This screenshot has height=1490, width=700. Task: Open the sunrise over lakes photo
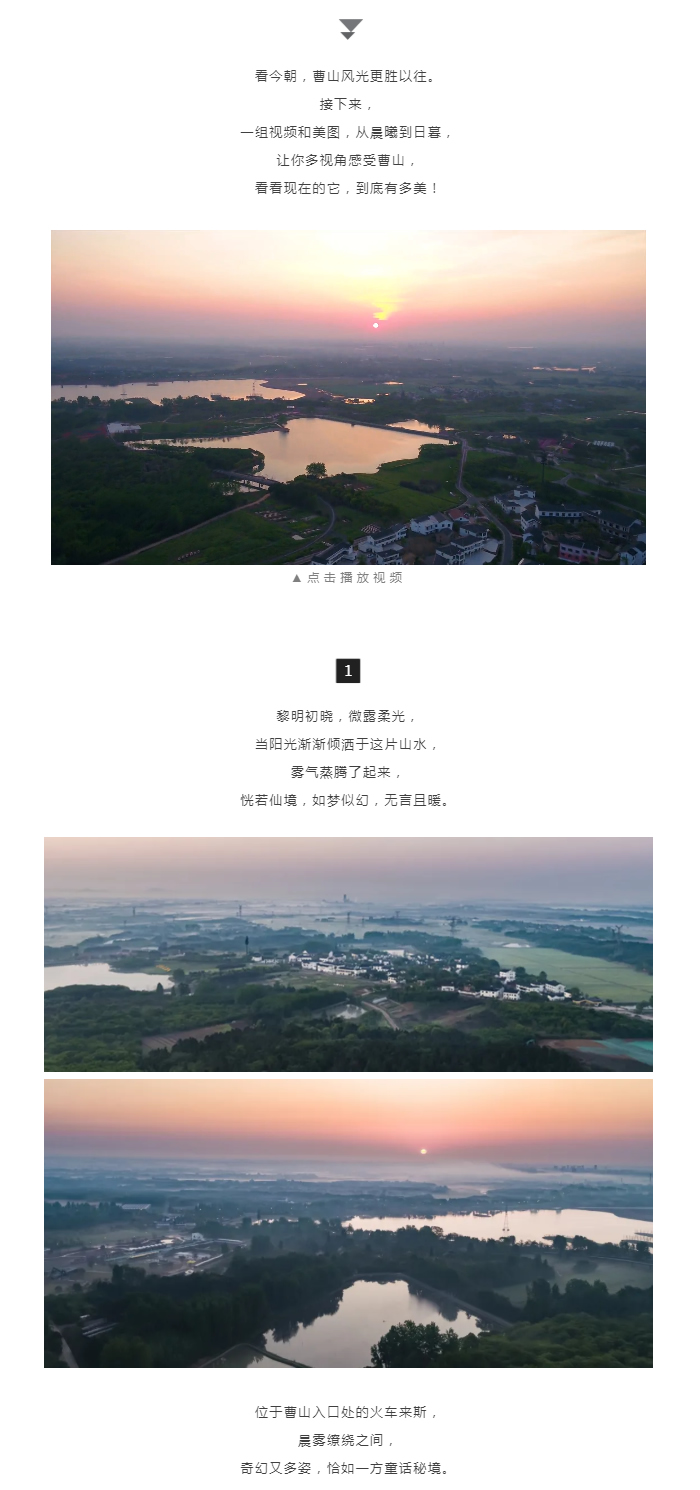coord(348,1223)
